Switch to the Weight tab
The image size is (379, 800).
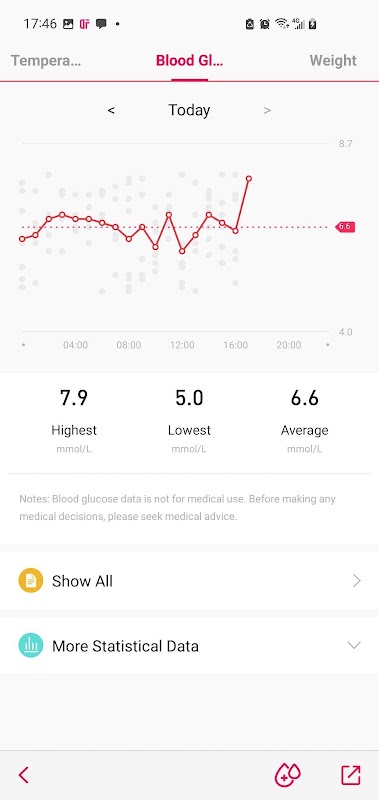point(333,61)
